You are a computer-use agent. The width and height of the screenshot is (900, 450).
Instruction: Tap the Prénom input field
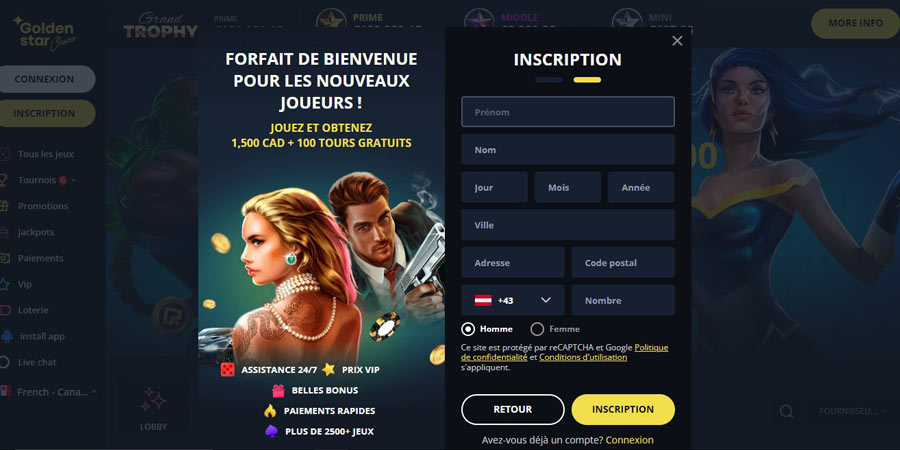tap(567, 112)
